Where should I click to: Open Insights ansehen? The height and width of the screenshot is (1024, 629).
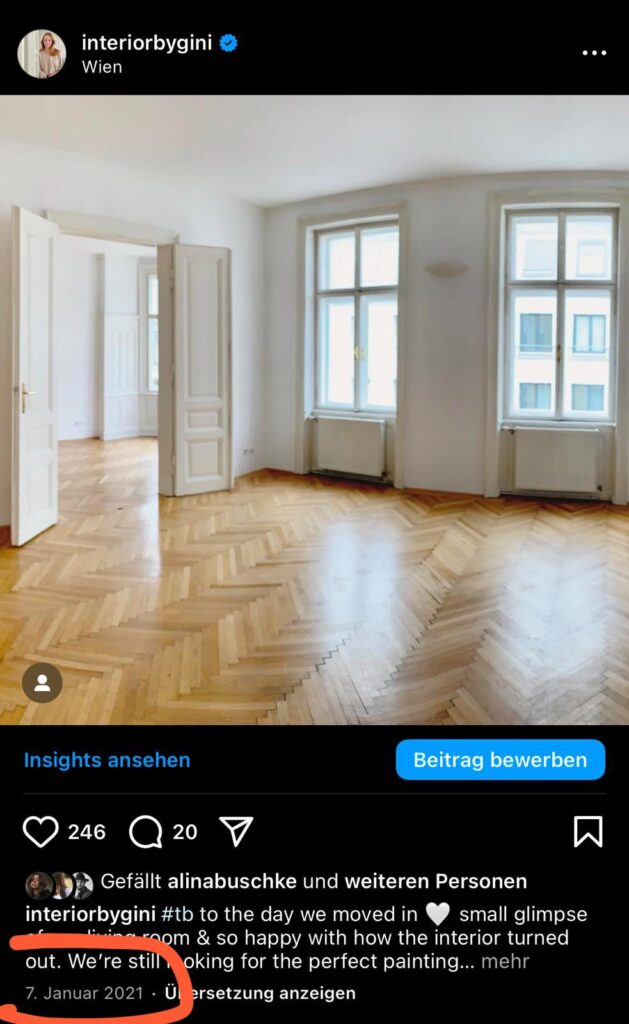point(107,760)
